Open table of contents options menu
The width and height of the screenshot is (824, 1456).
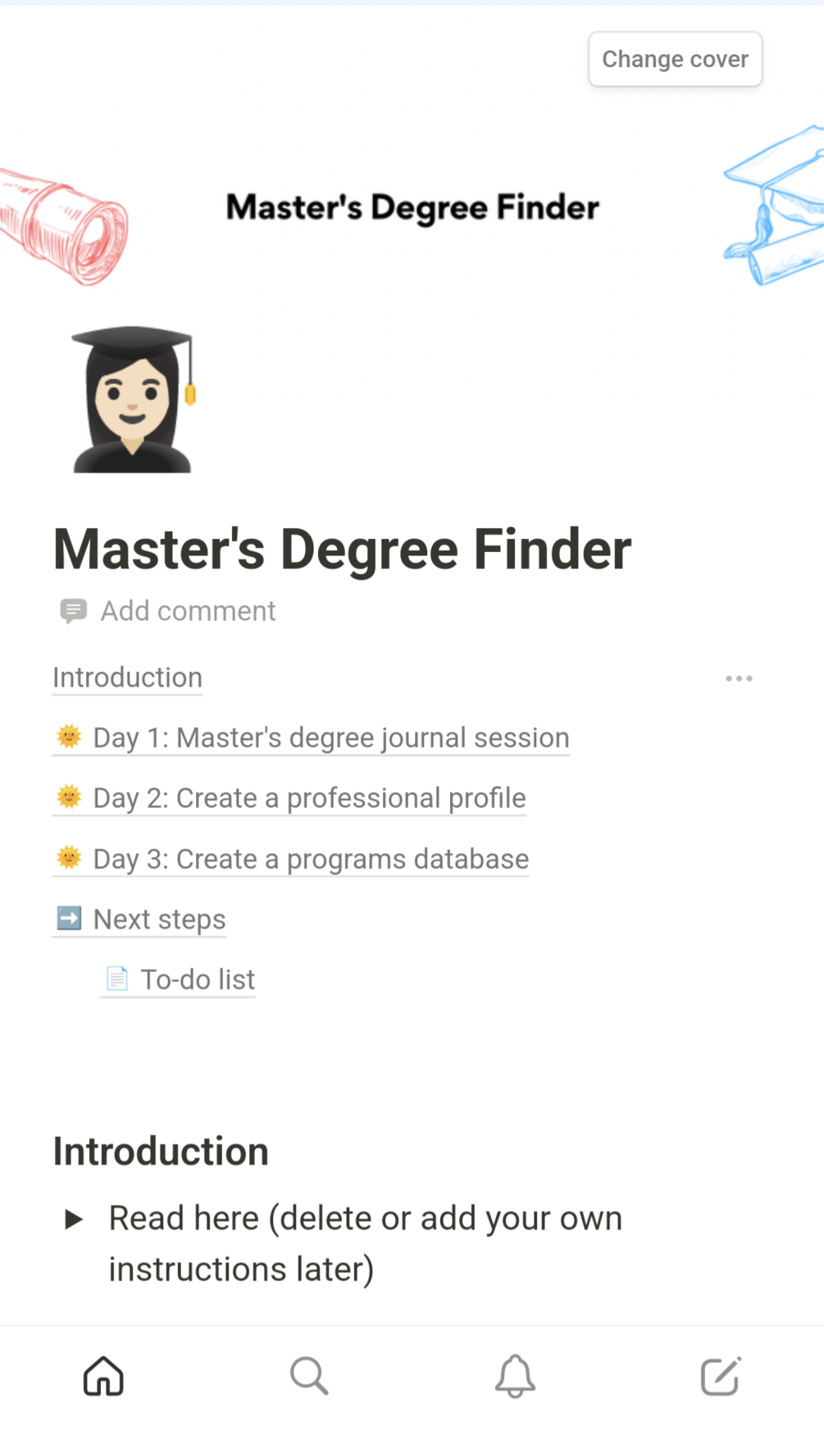[x=739, y=678]
